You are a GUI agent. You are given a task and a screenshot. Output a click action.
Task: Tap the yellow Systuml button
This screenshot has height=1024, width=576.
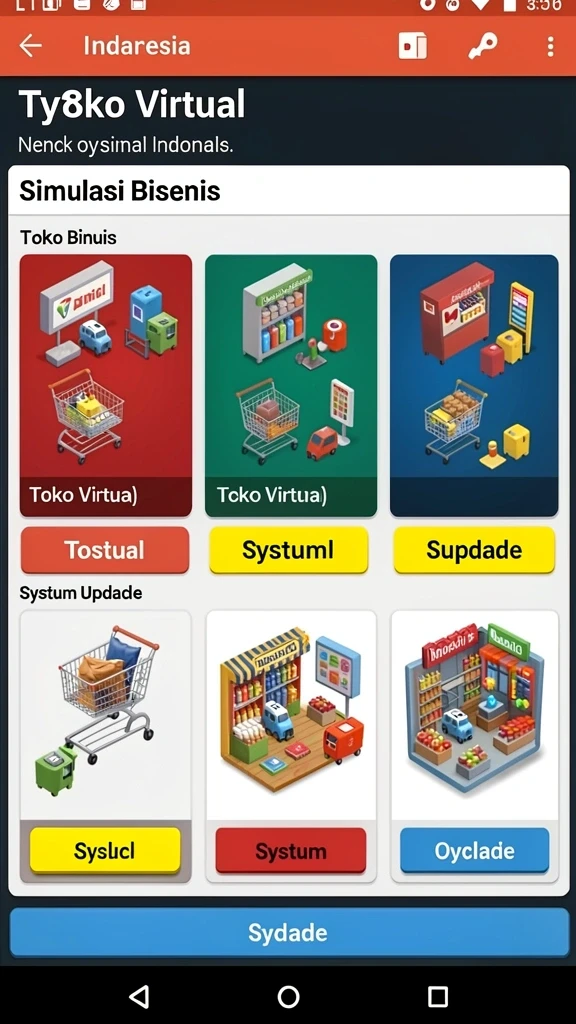289,550
